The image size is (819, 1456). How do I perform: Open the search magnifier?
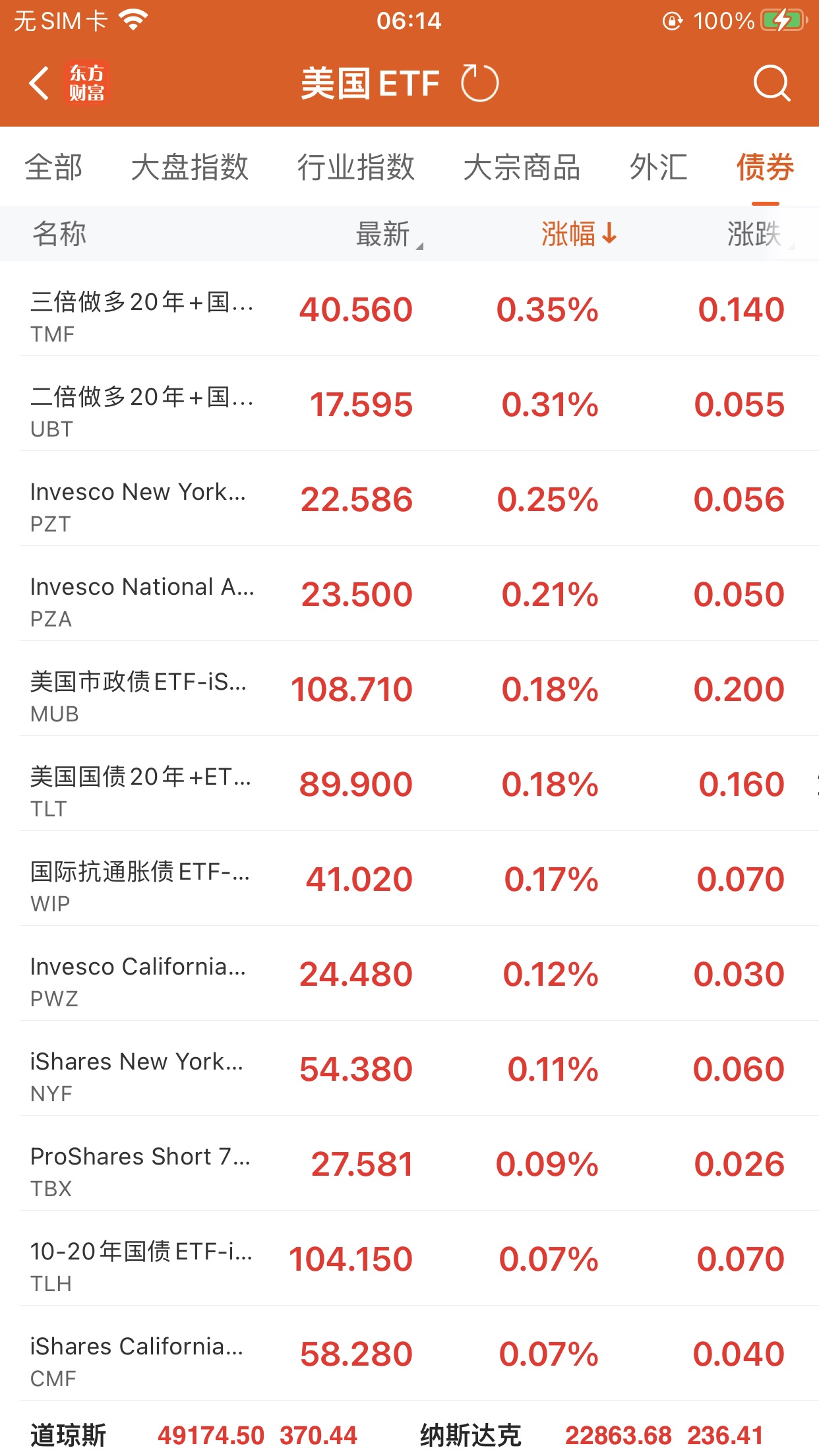[771, 84]
